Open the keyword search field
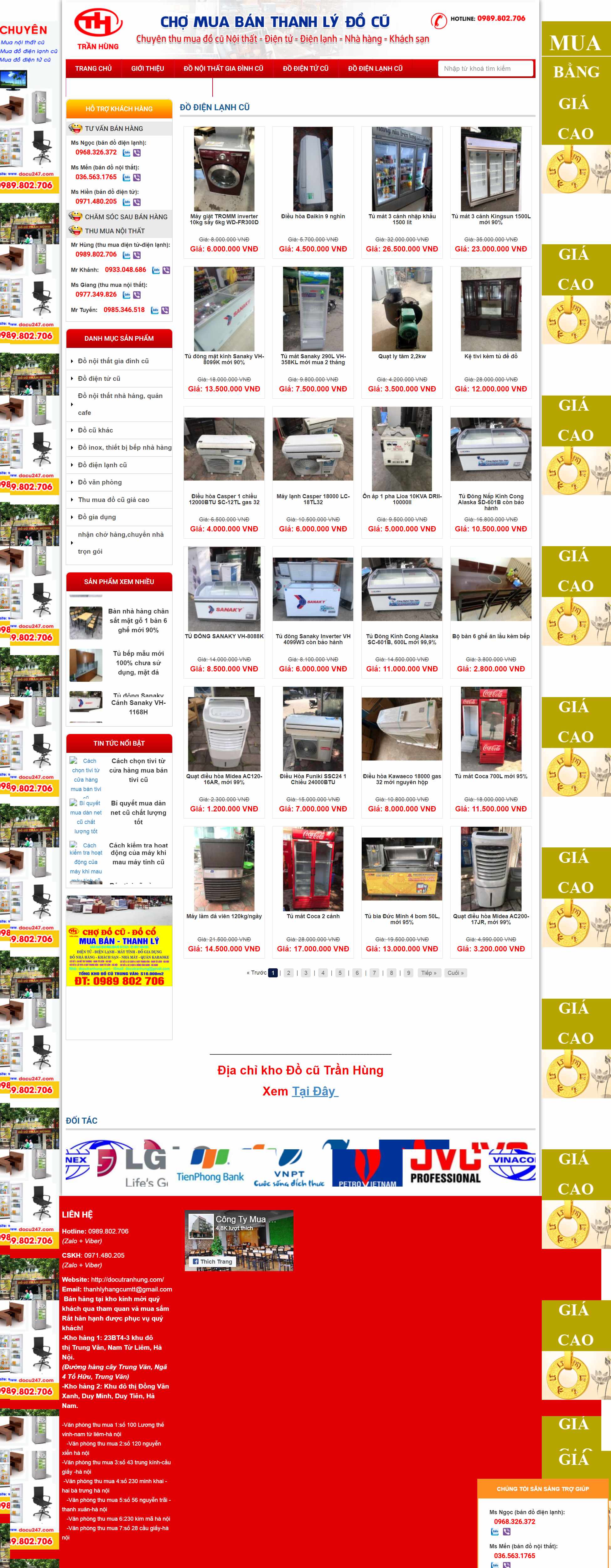 tap(485, 68)
